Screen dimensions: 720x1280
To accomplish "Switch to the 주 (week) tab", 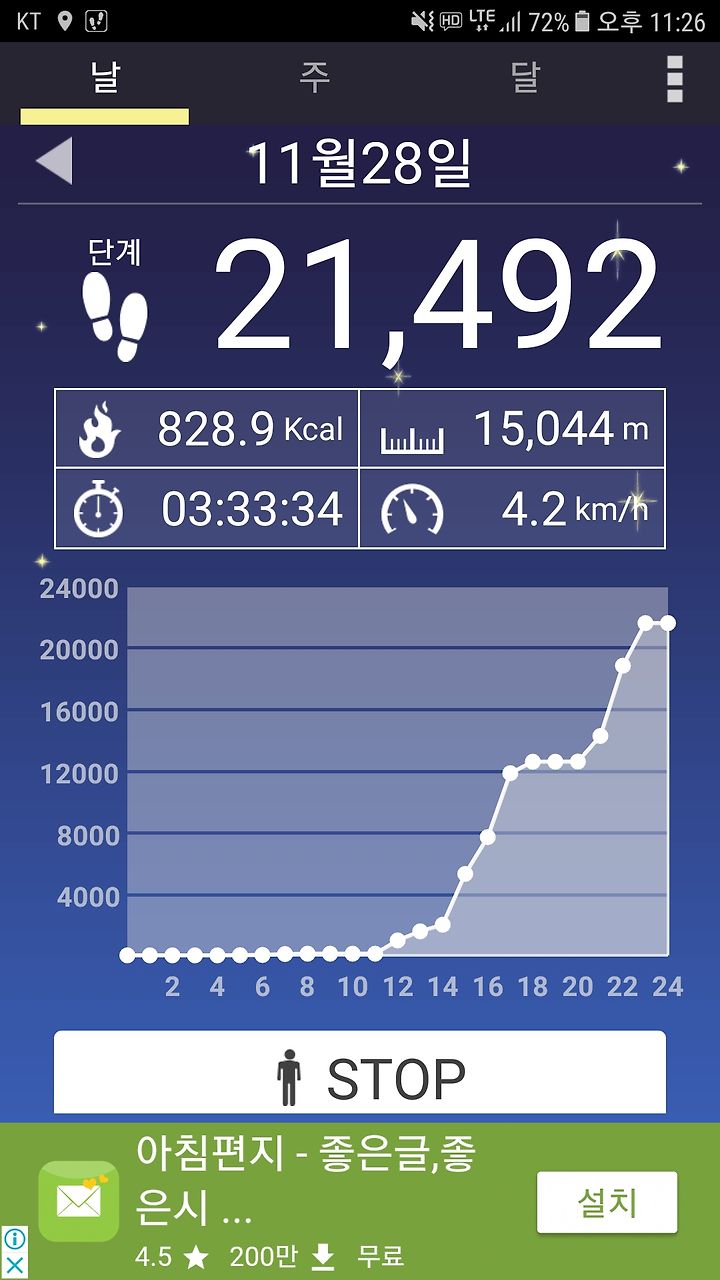I will (314, 78).
